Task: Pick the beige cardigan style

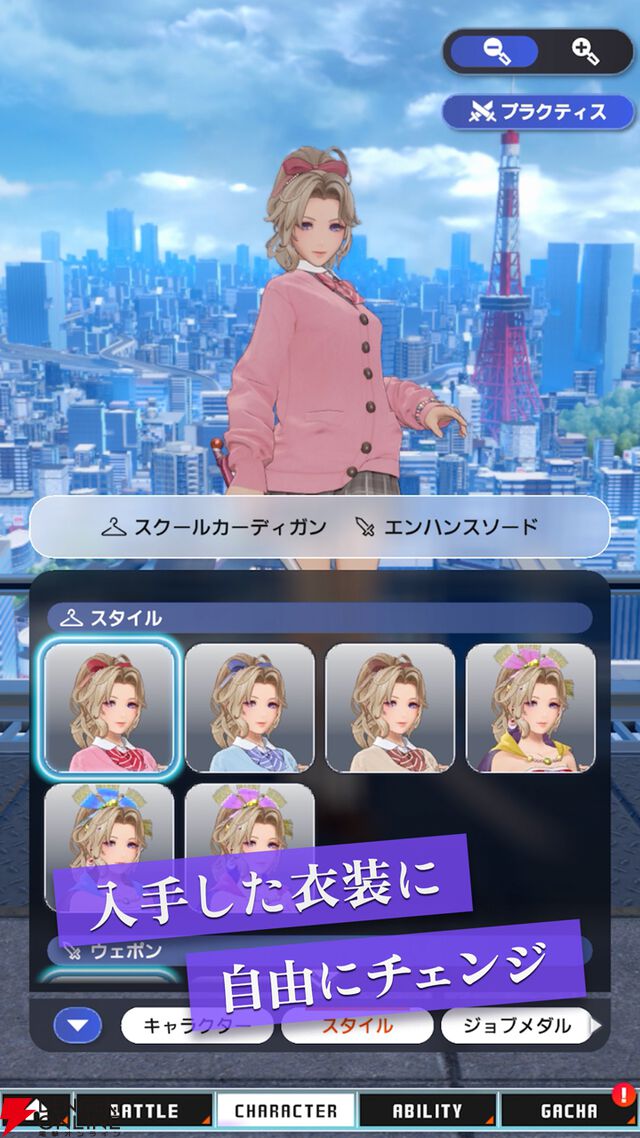Action: [390, 707]
